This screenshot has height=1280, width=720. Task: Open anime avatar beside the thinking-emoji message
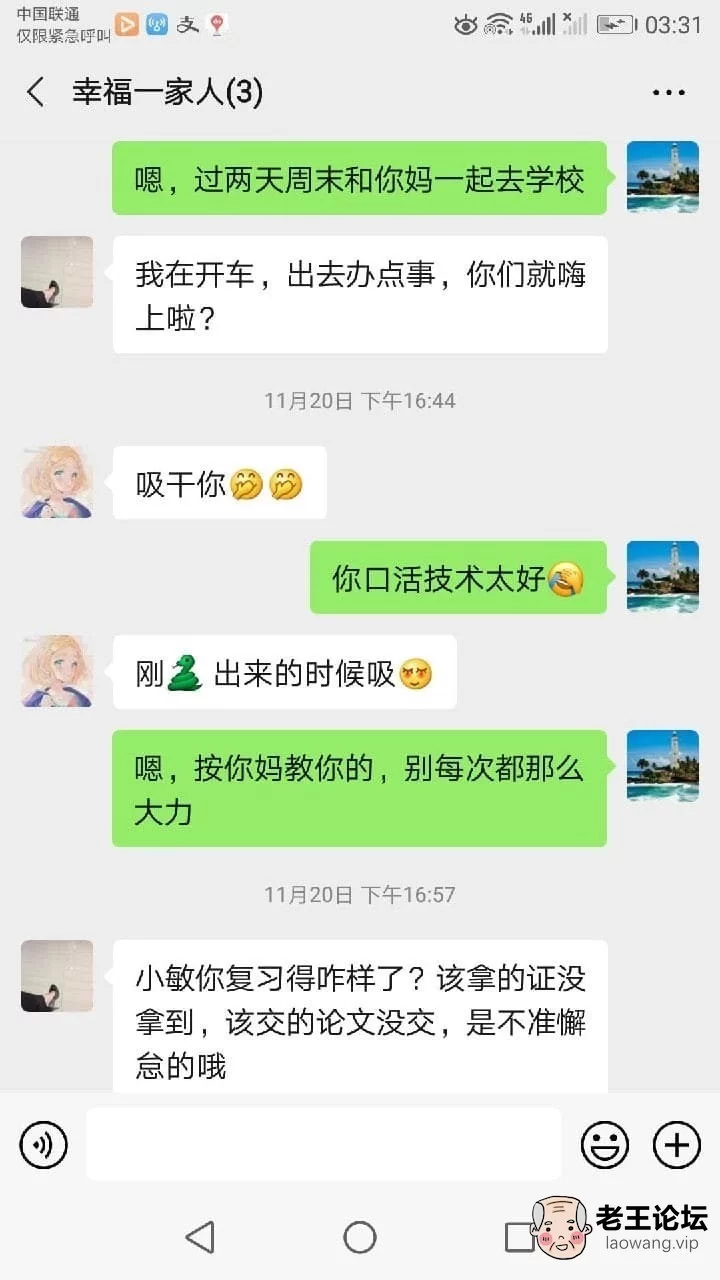[57, 482]
